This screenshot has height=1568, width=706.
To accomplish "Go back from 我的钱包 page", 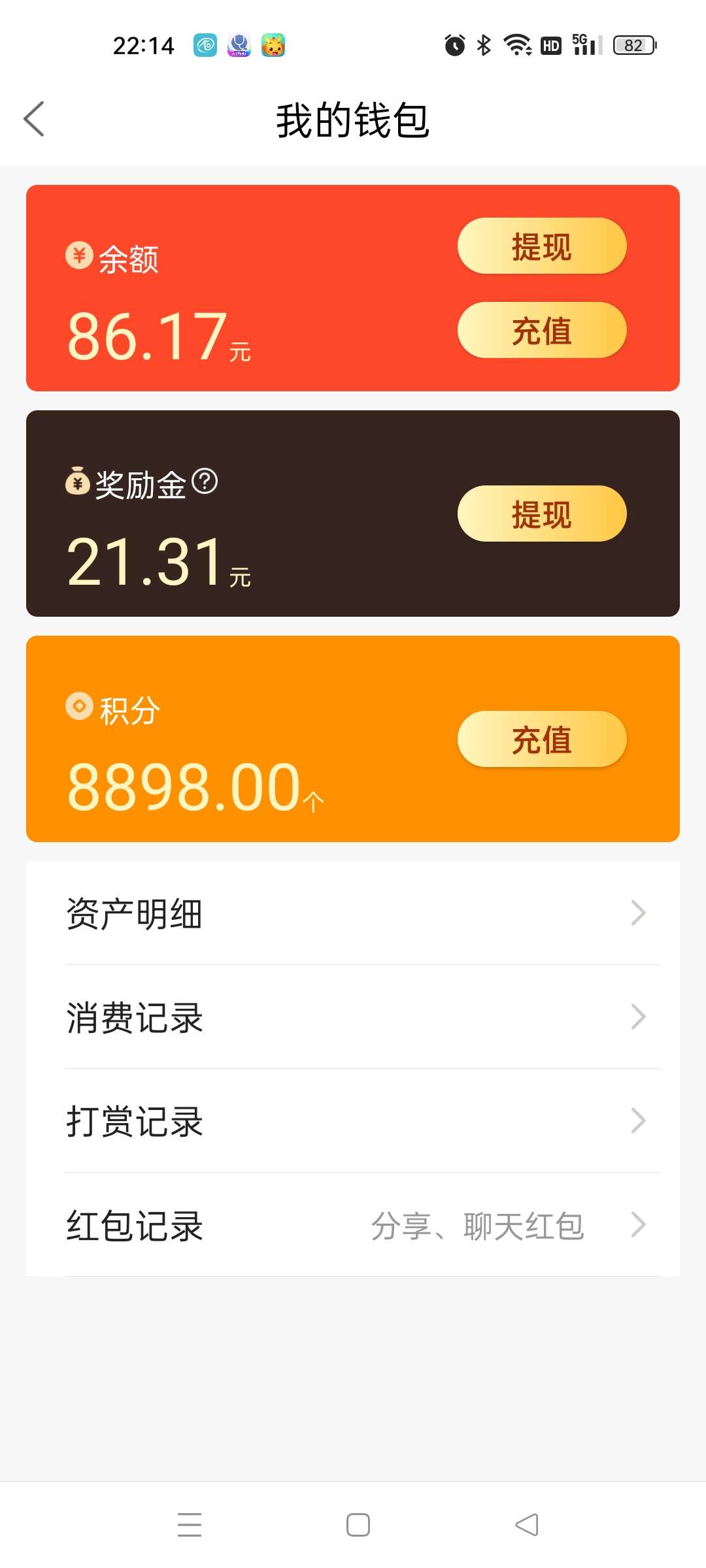I will point(34,119).
